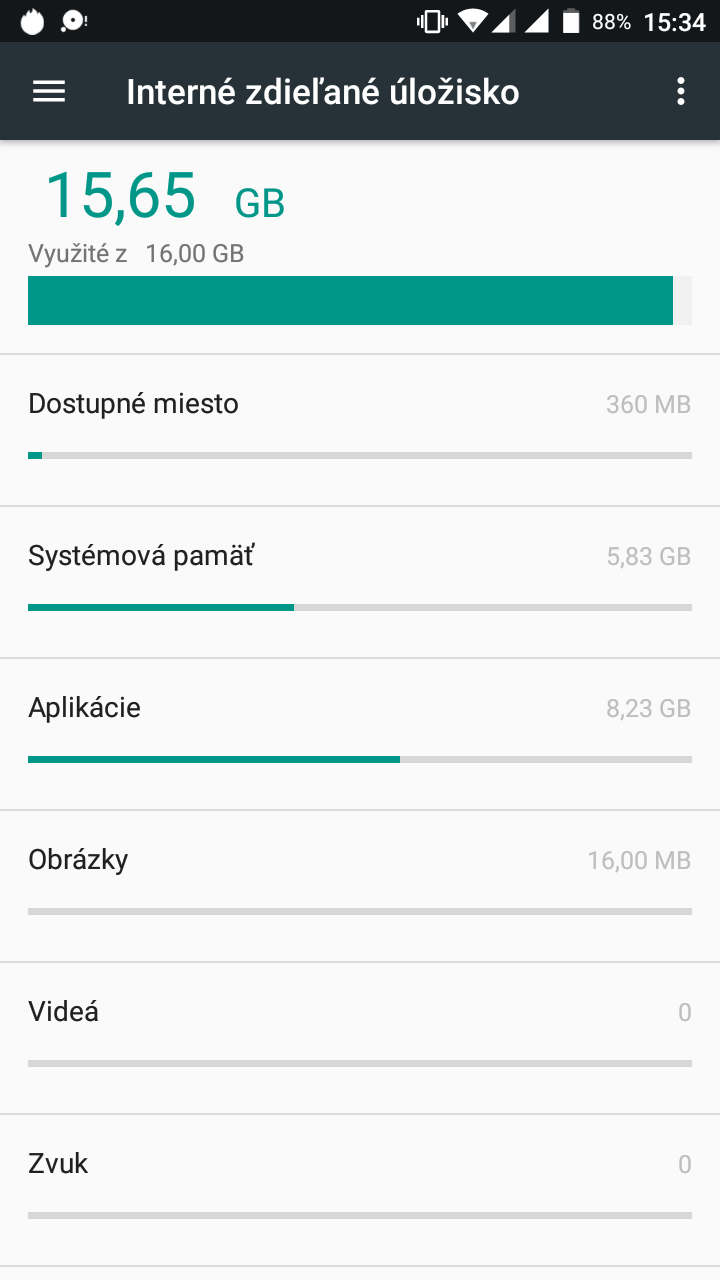The width and height of the screenshot is (720, 1280).
Task: Select the Obrázky storage row
Action: click(x=360, y=886)
